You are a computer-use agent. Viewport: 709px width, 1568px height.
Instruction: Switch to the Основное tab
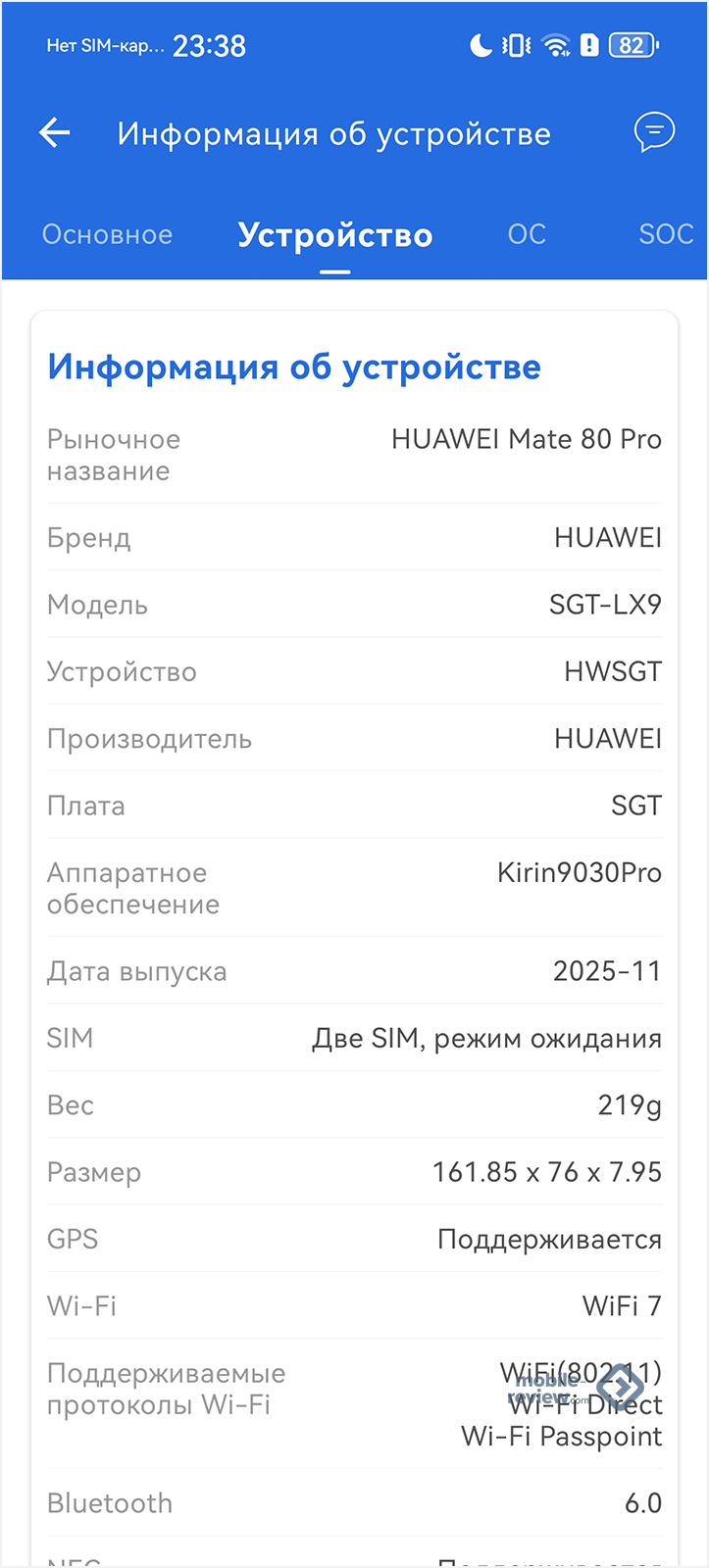coord(107,235)
